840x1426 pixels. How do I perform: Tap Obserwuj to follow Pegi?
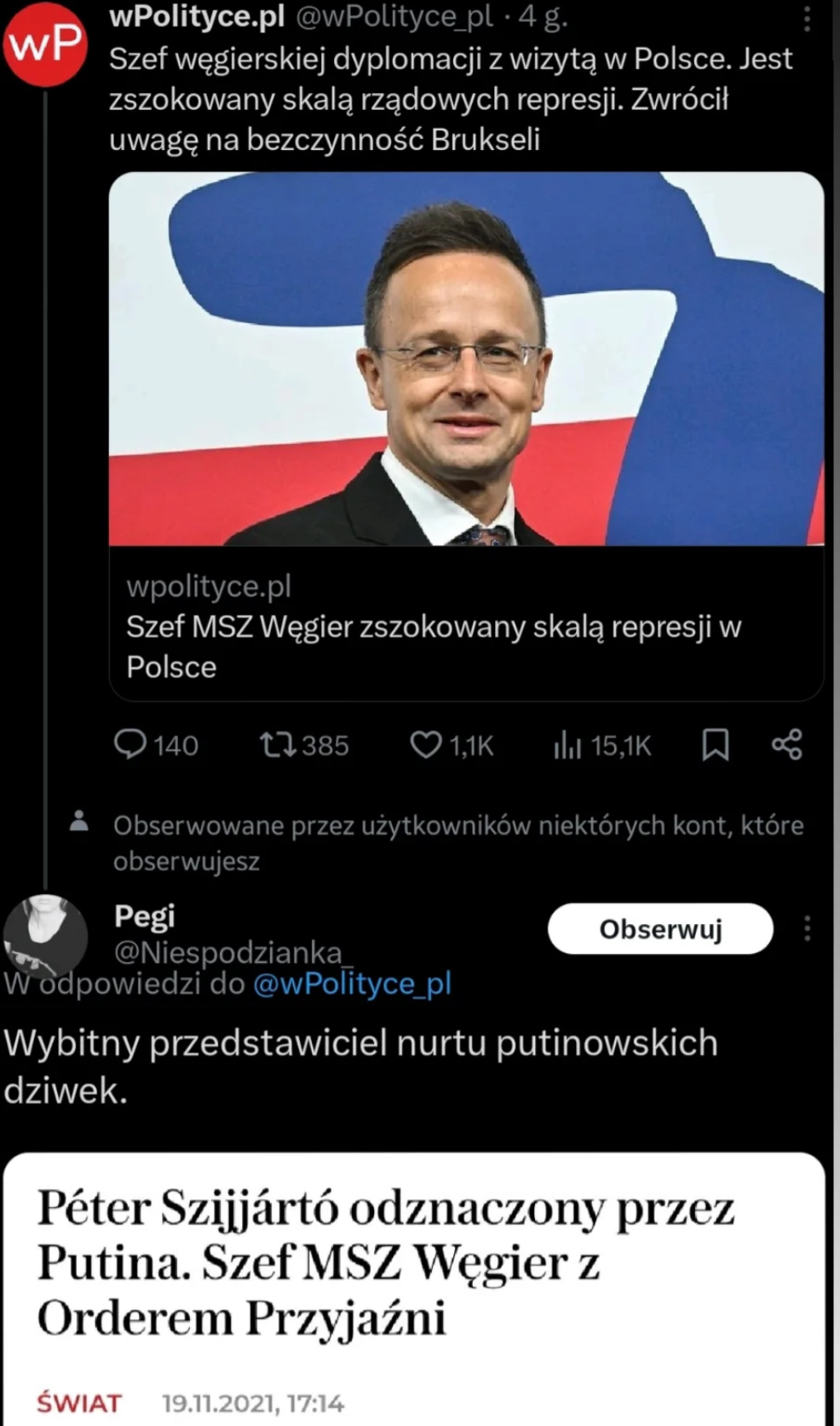point(660,928)
